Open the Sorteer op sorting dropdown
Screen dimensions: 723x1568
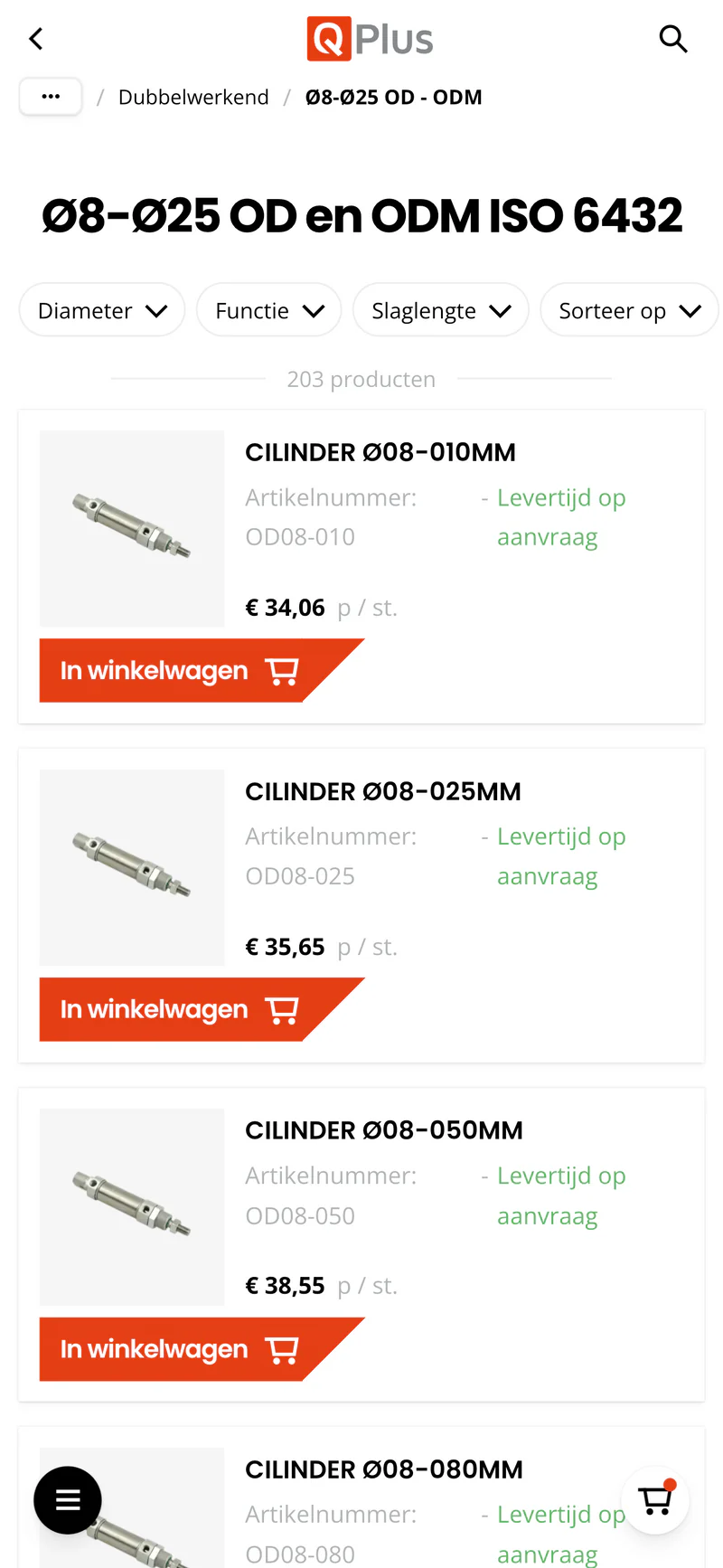[628, 310]
